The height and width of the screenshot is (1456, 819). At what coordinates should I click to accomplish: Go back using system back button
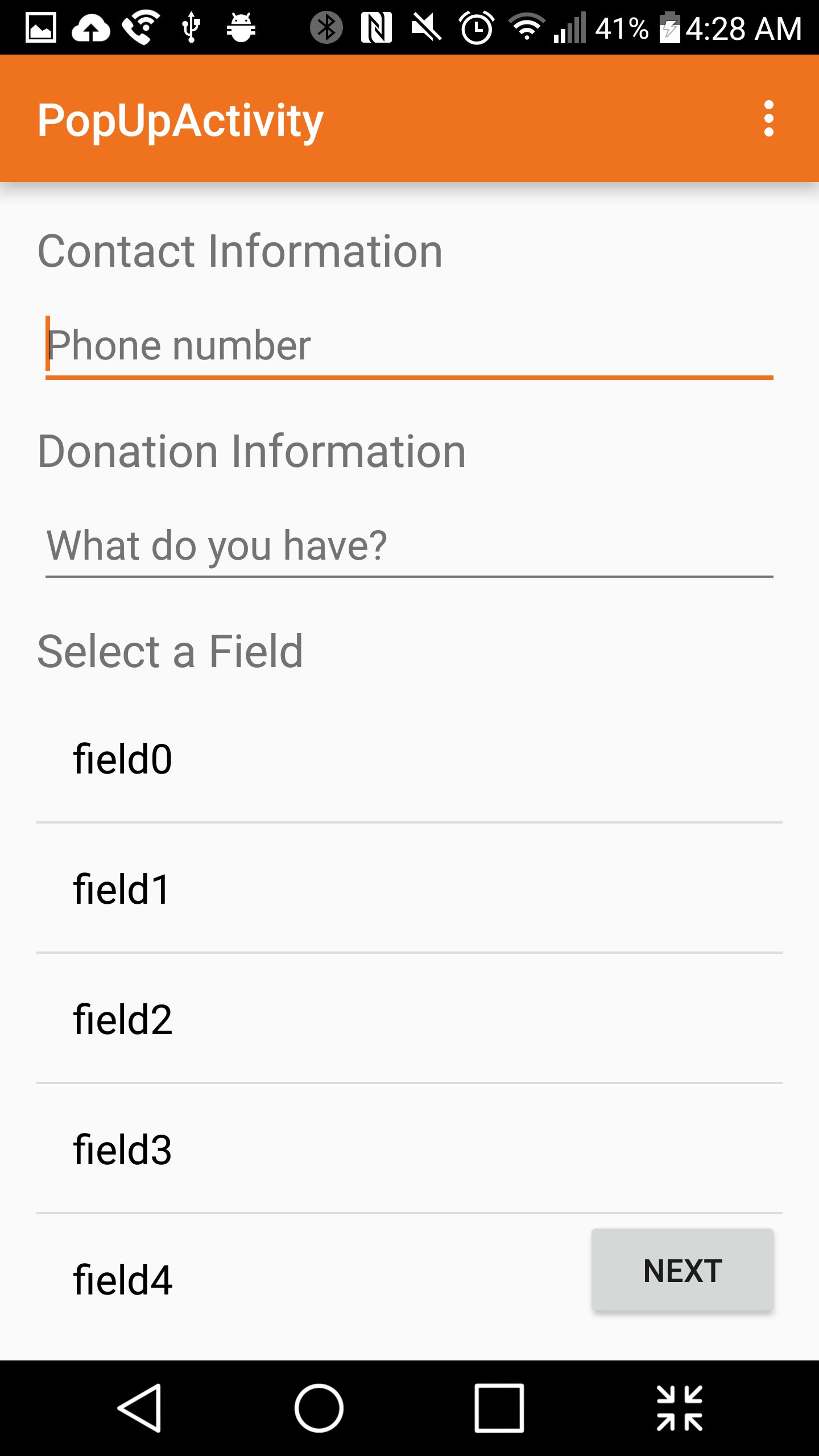(140, 1408)
